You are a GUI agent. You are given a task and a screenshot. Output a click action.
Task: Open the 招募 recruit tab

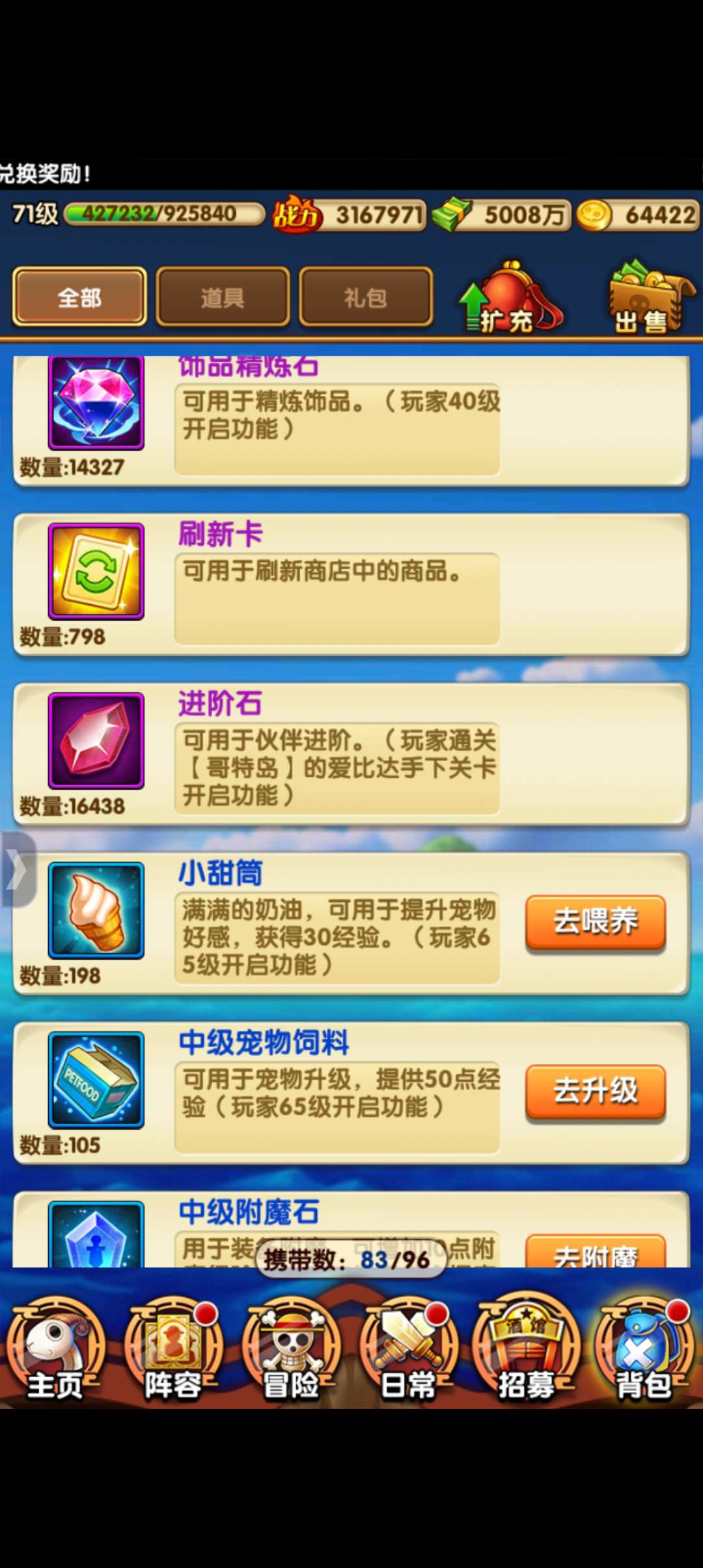tap(526, 1349)
